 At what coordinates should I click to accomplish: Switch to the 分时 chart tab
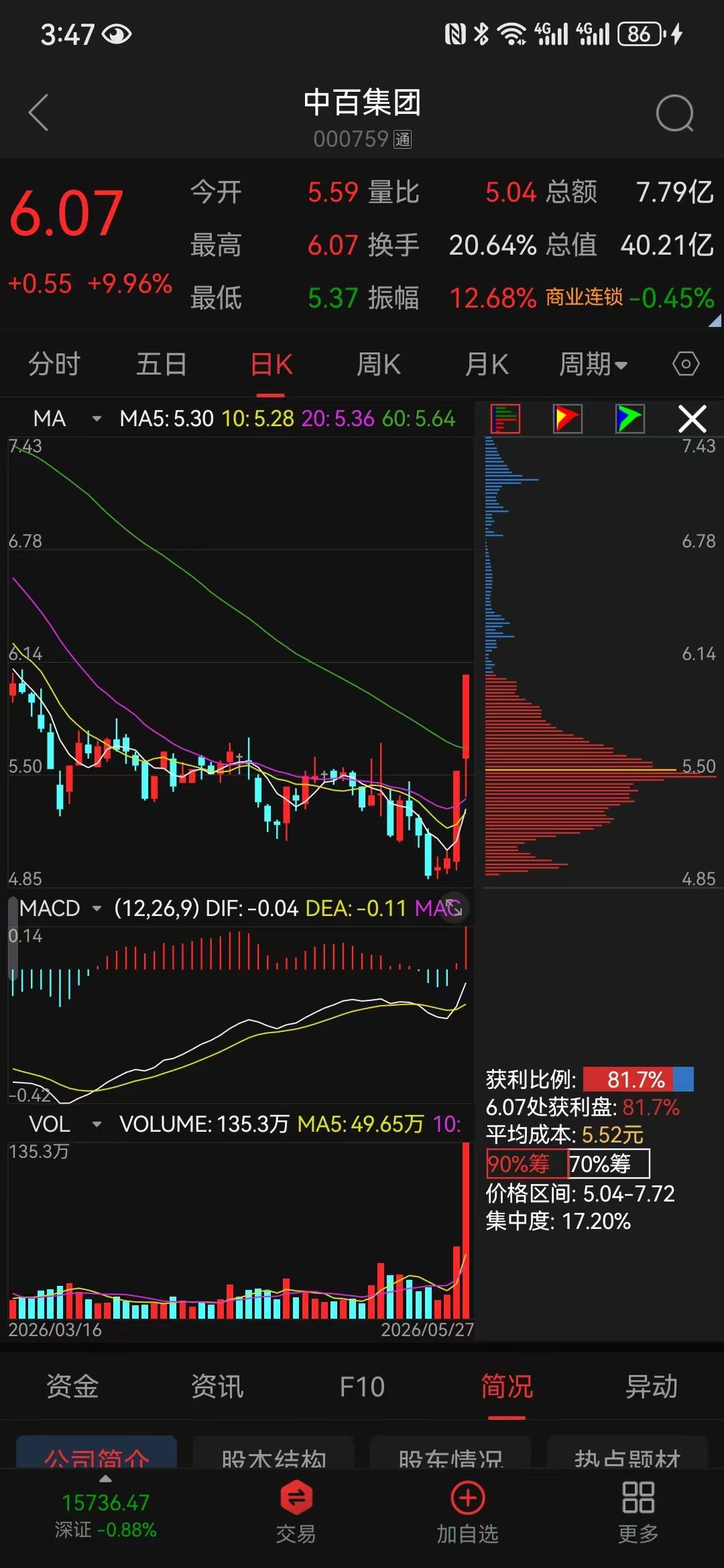tap(54, 365)
